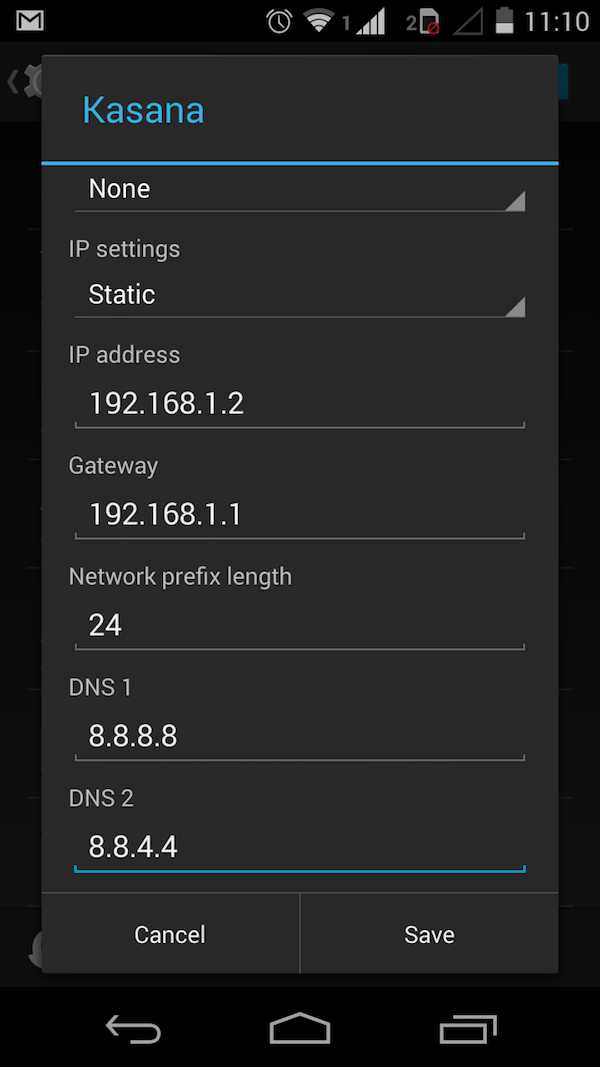Edit the Gateway field

click(299, 515)
